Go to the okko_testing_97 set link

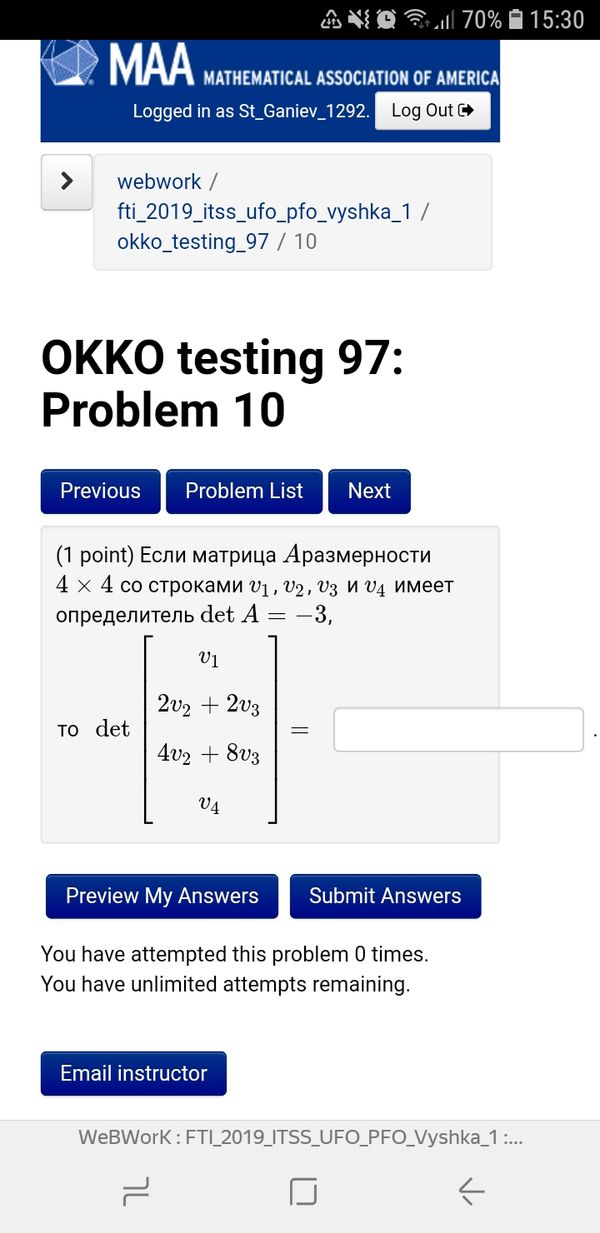point(193,241)
